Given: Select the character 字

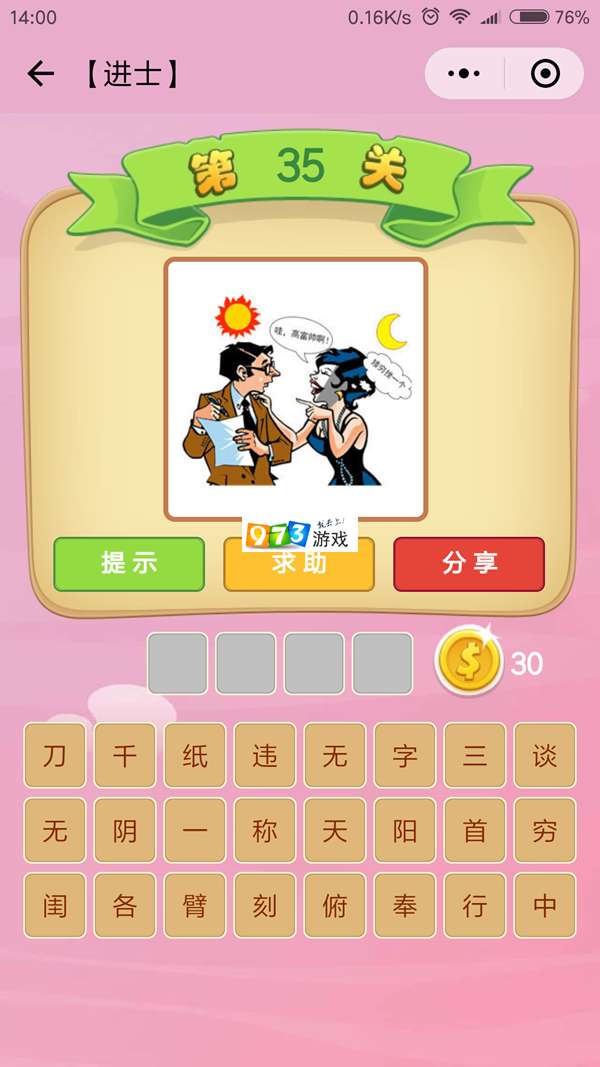Looking at the screenshot, I should coord(405,755).
